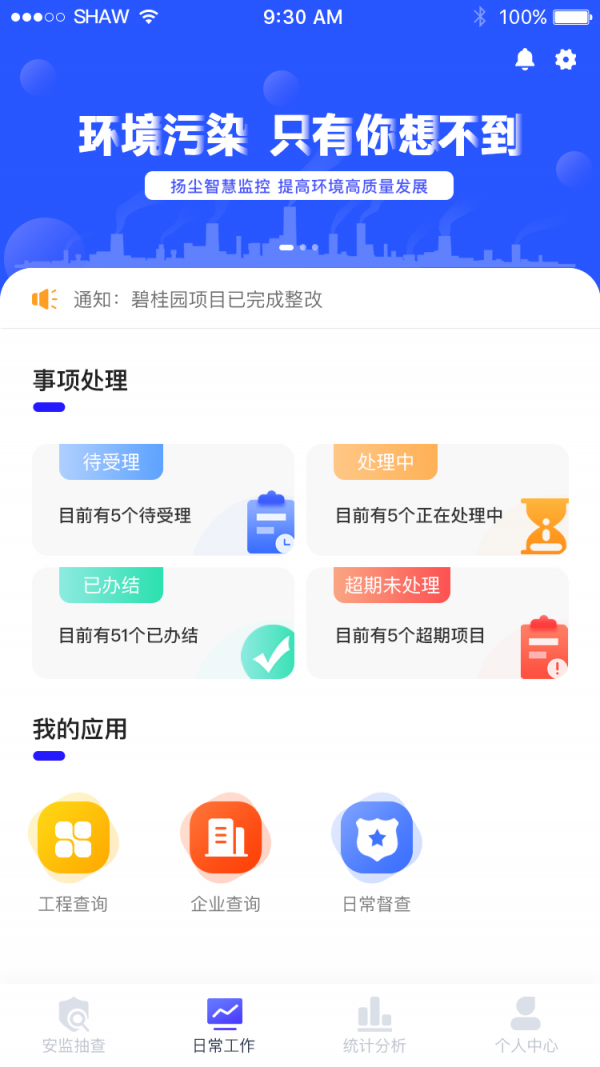
Task: Switch to the 个人中心 tab
Action: tap(526, 1025)
